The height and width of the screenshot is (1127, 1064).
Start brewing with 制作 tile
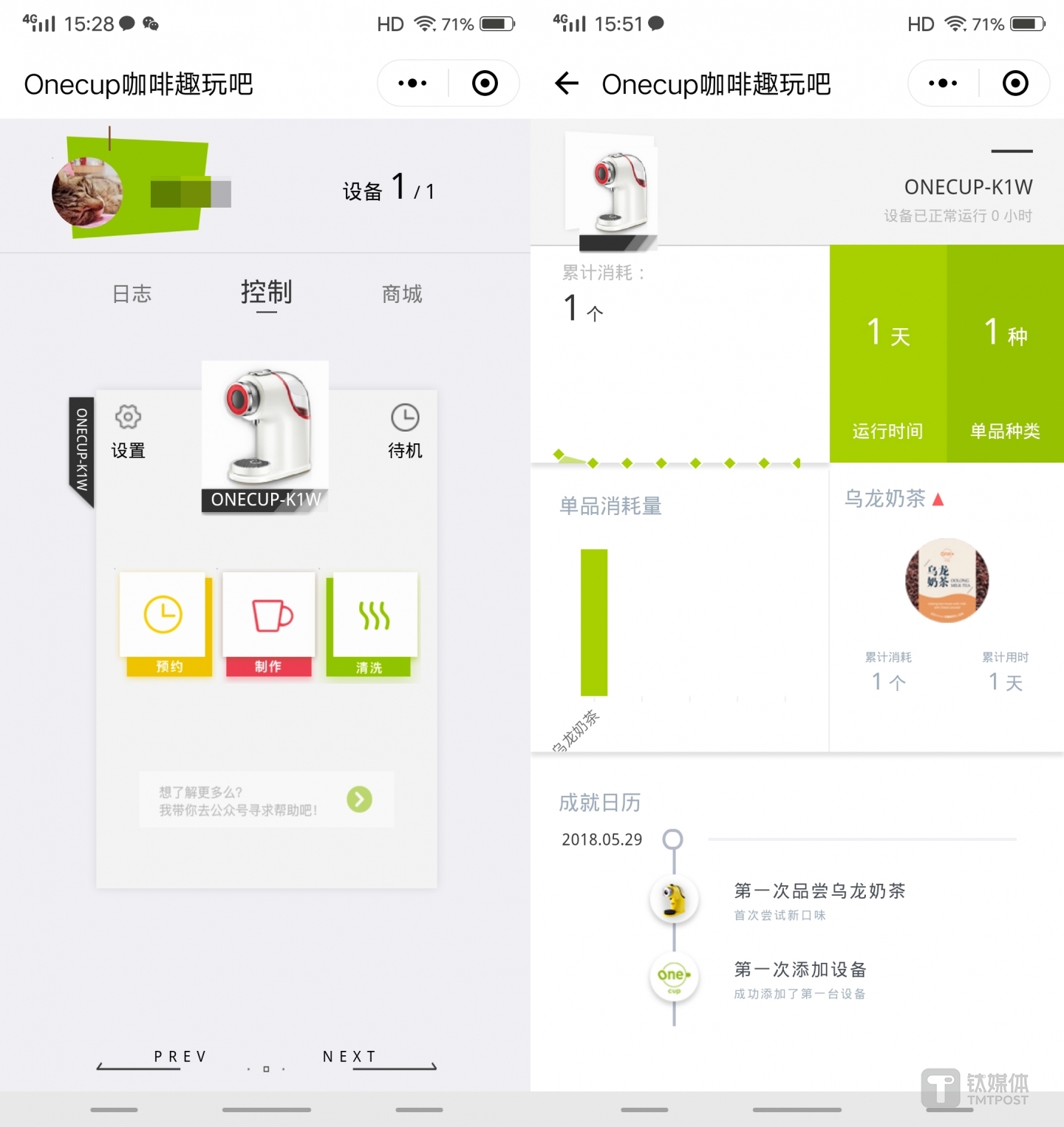point(269,624)
